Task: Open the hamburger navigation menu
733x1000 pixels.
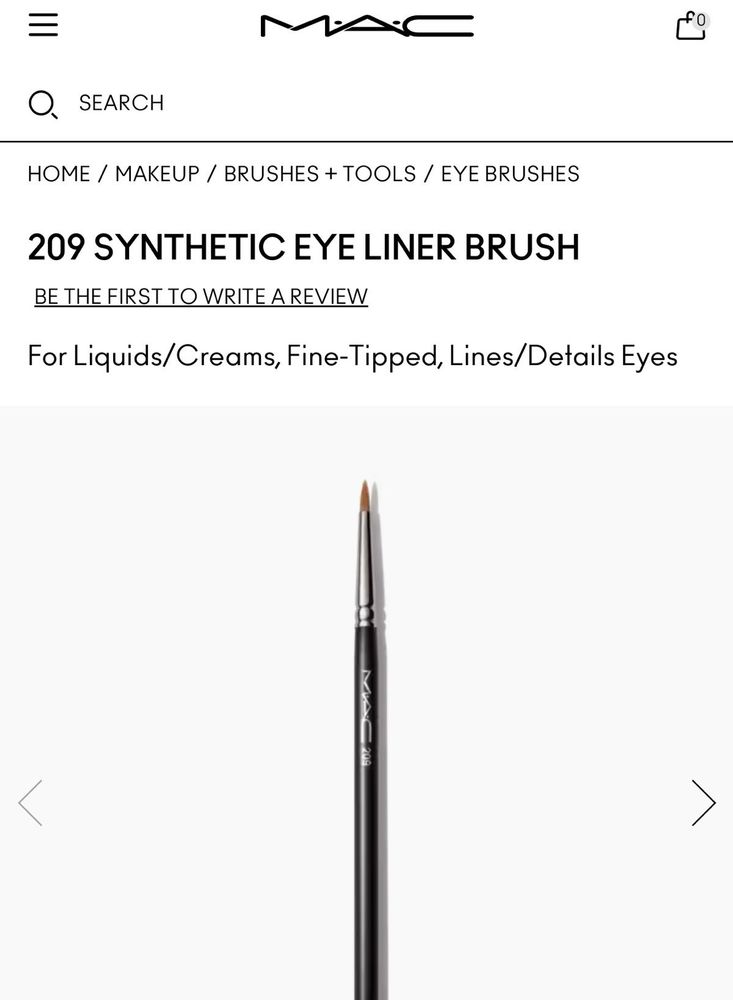Action: [43, 25]
